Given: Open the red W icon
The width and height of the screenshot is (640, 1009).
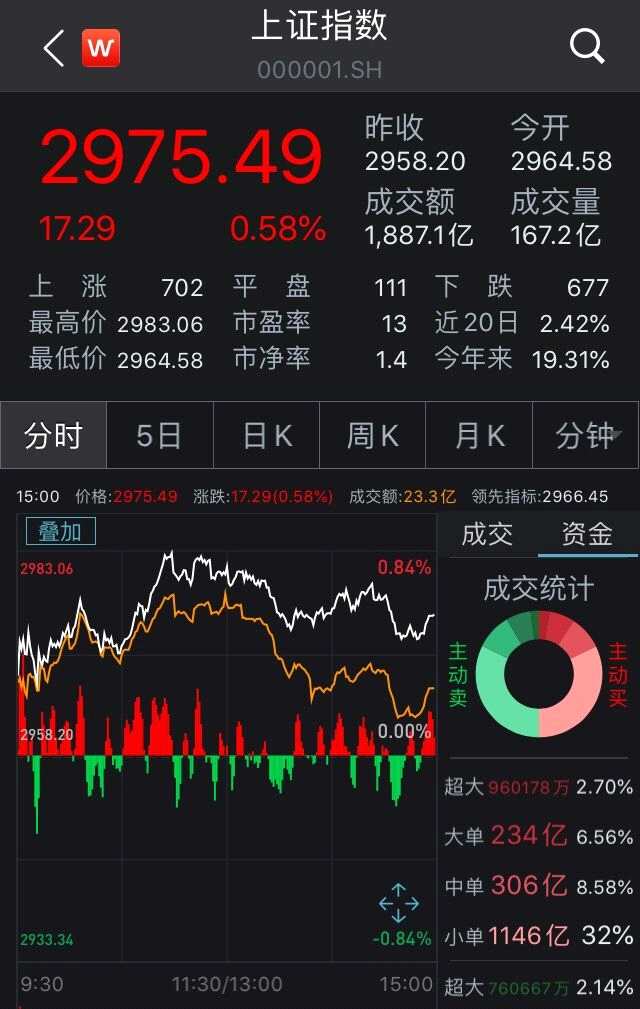Looking at the screenshot, I should coord(101,47).
